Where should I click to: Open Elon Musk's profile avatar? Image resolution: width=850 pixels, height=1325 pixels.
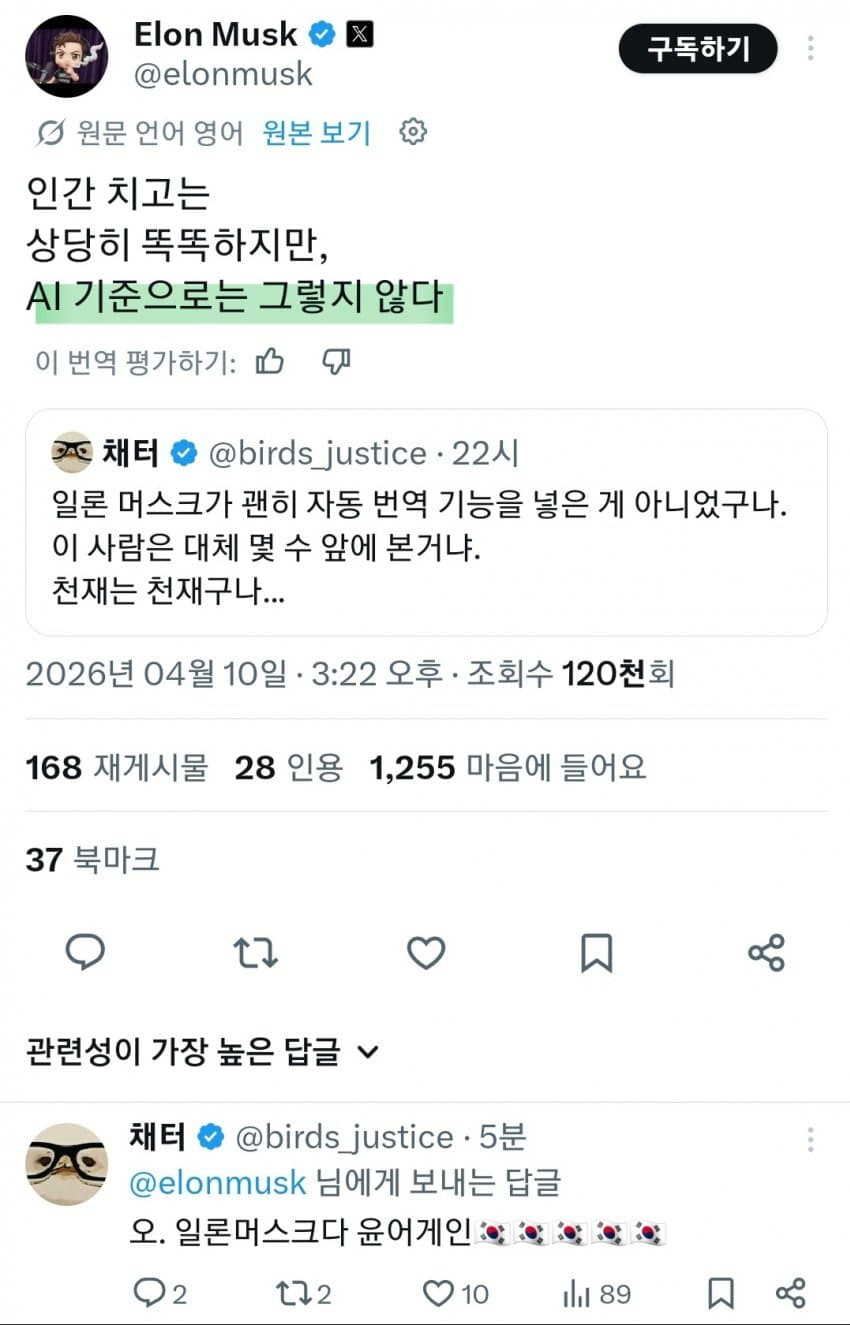(x=66, y=56)
